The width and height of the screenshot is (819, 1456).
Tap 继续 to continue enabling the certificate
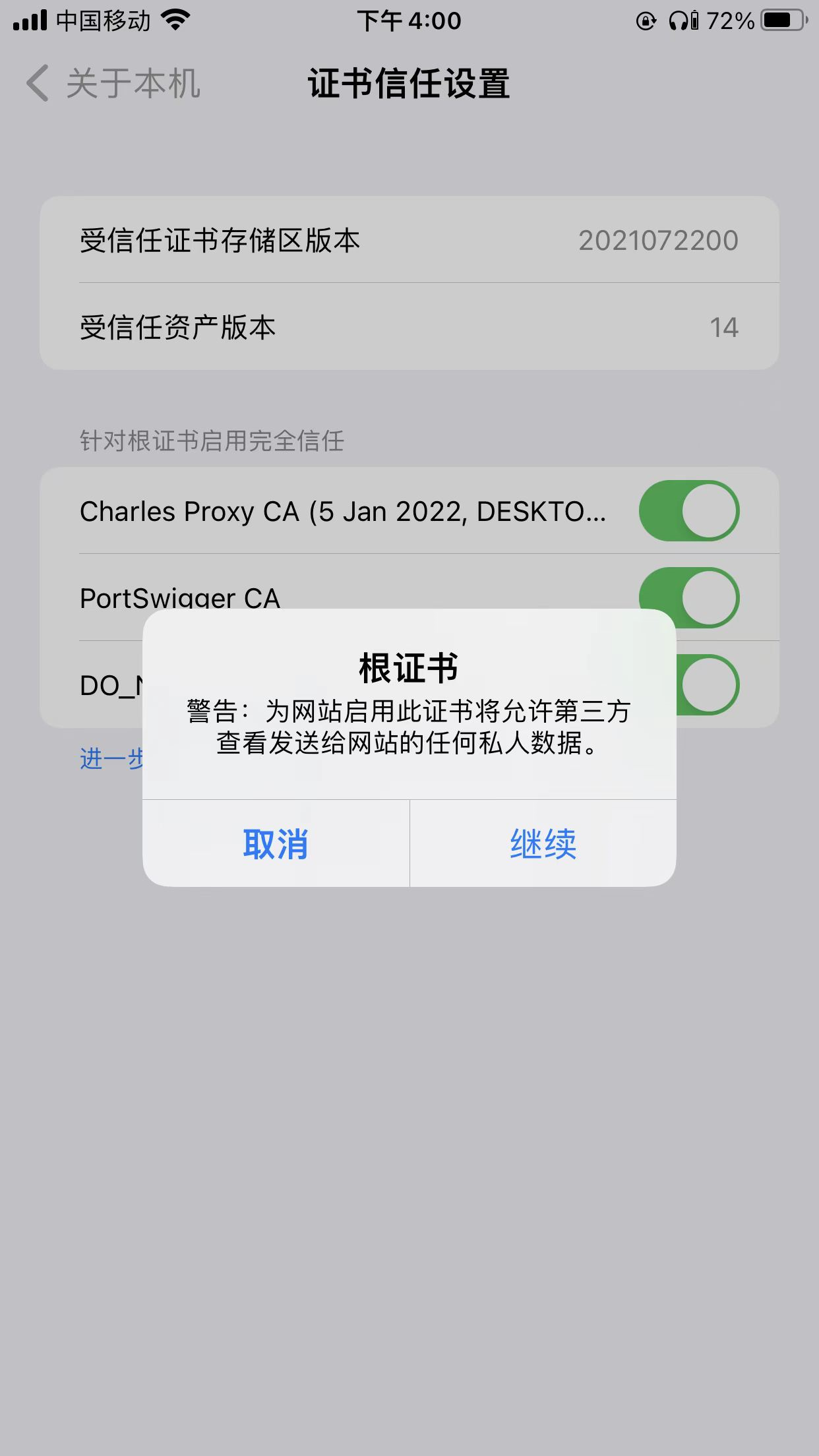click(x=543, y=843)
